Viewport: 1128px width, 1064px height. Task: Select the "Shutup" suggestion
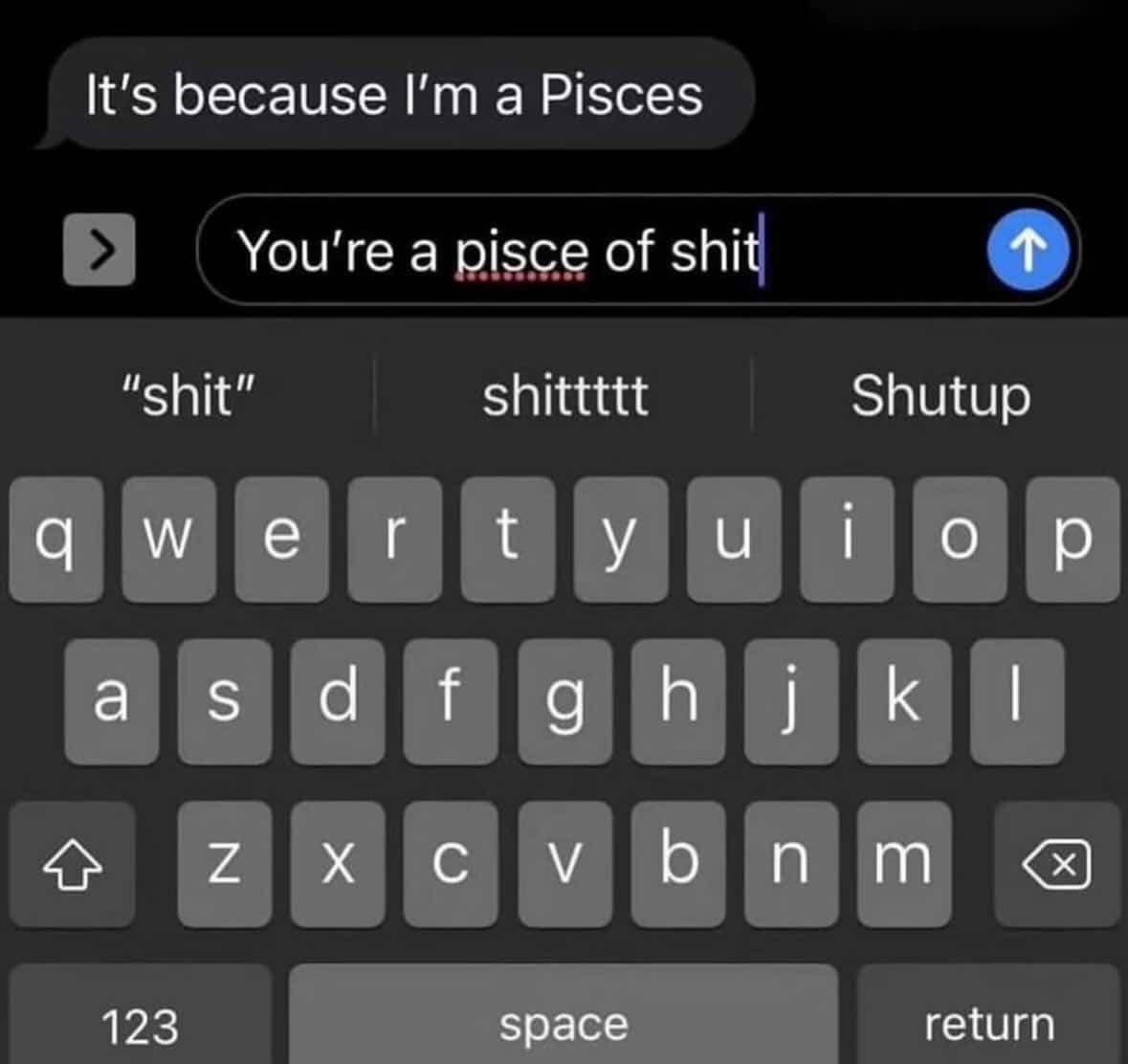point(940,395)
